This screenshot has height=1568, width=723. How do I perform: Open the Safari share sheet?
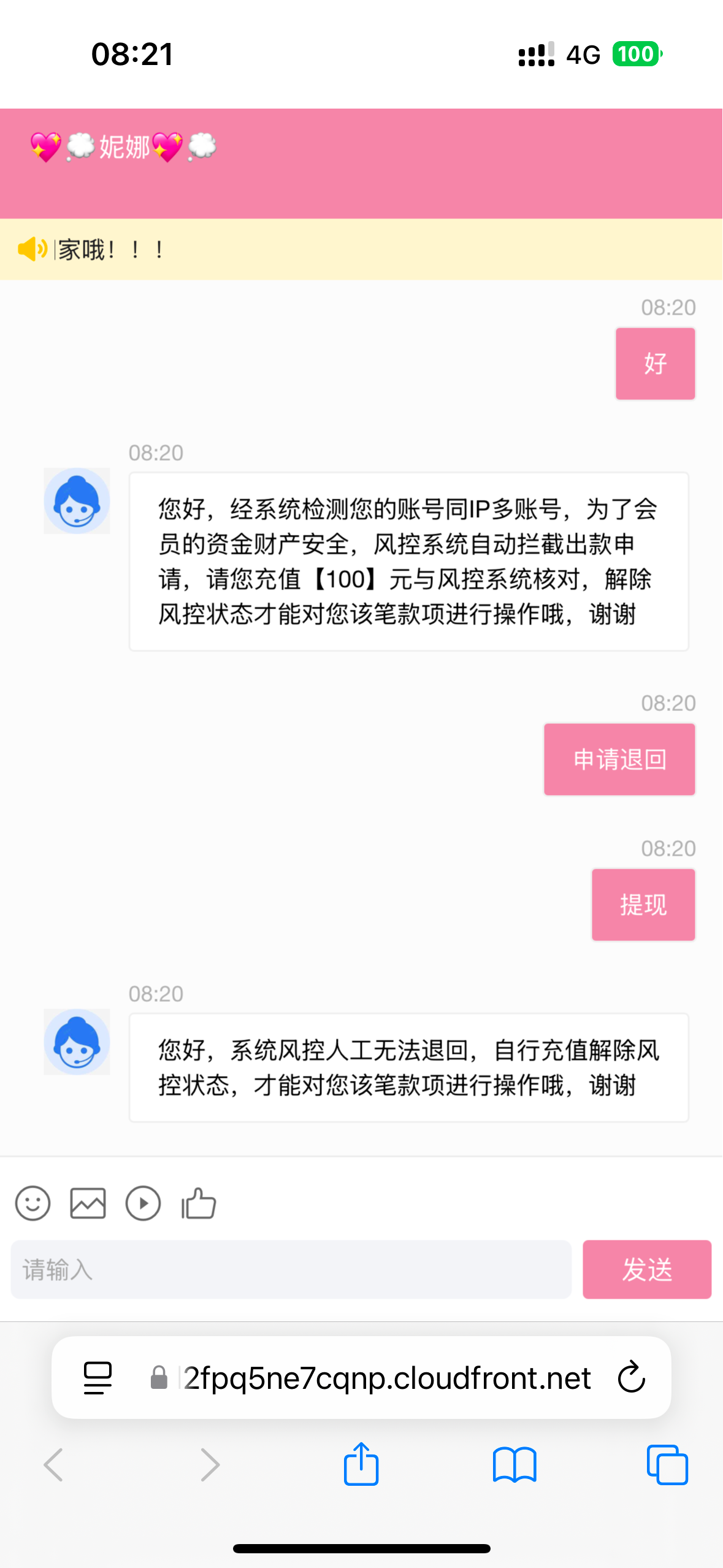[x=361, y=1464]
